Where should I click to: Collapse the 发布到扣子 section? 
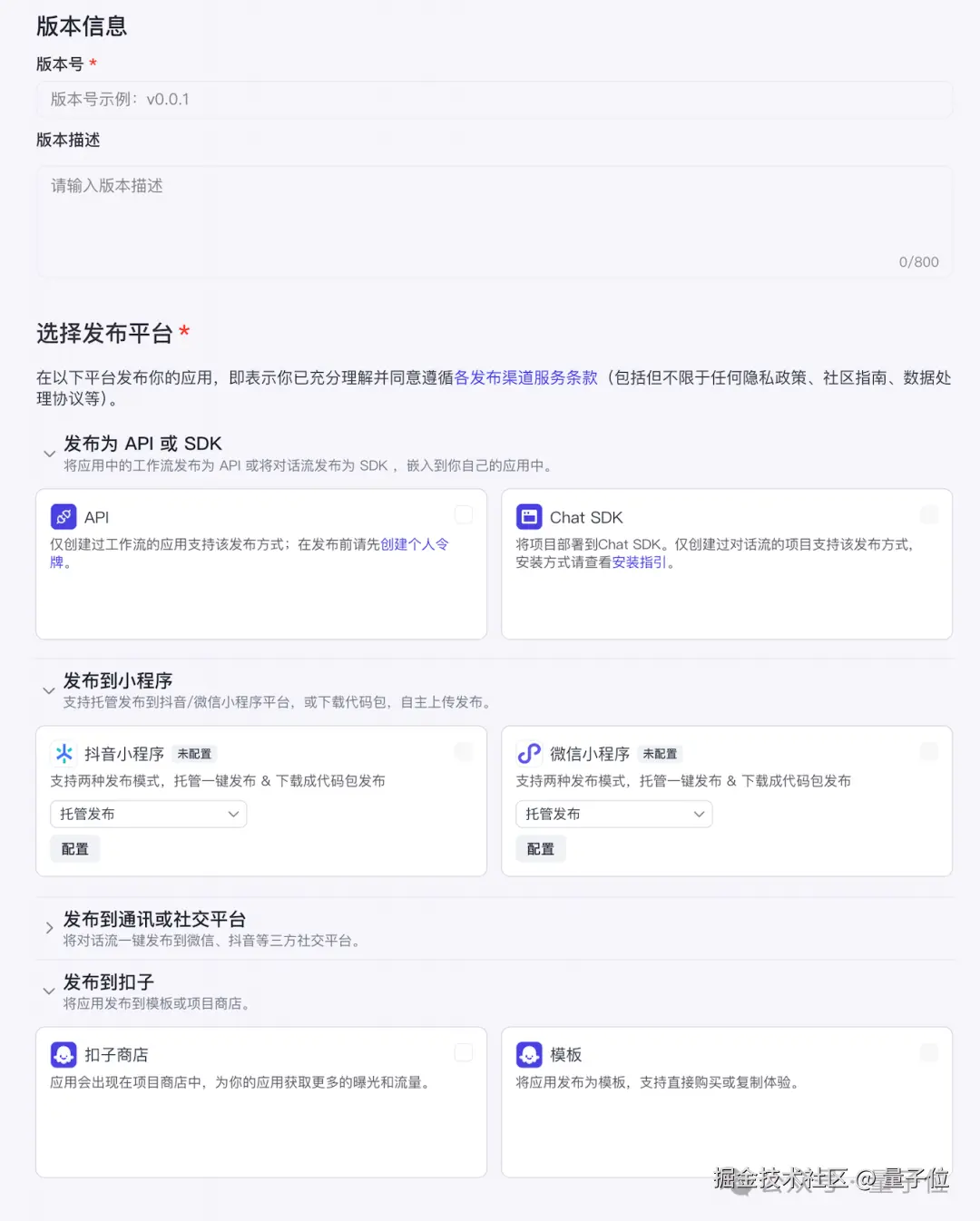tap(49, 991)
